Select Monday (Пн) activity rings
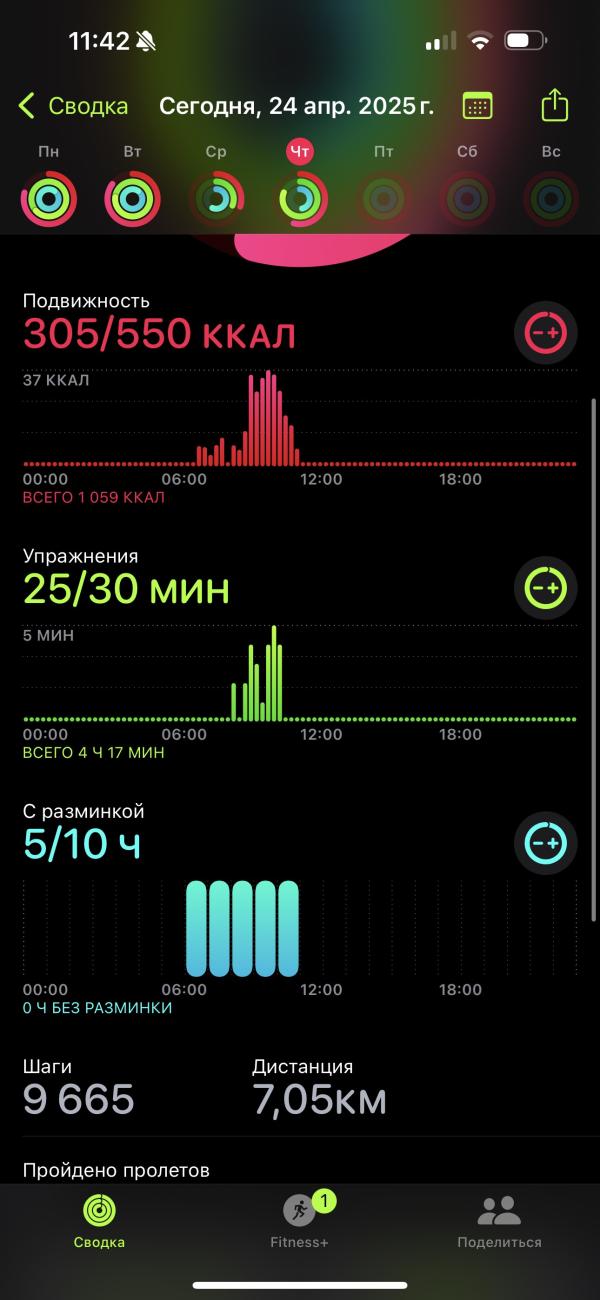This screenshot has width=600, height=1300. [x=48, y=199]
